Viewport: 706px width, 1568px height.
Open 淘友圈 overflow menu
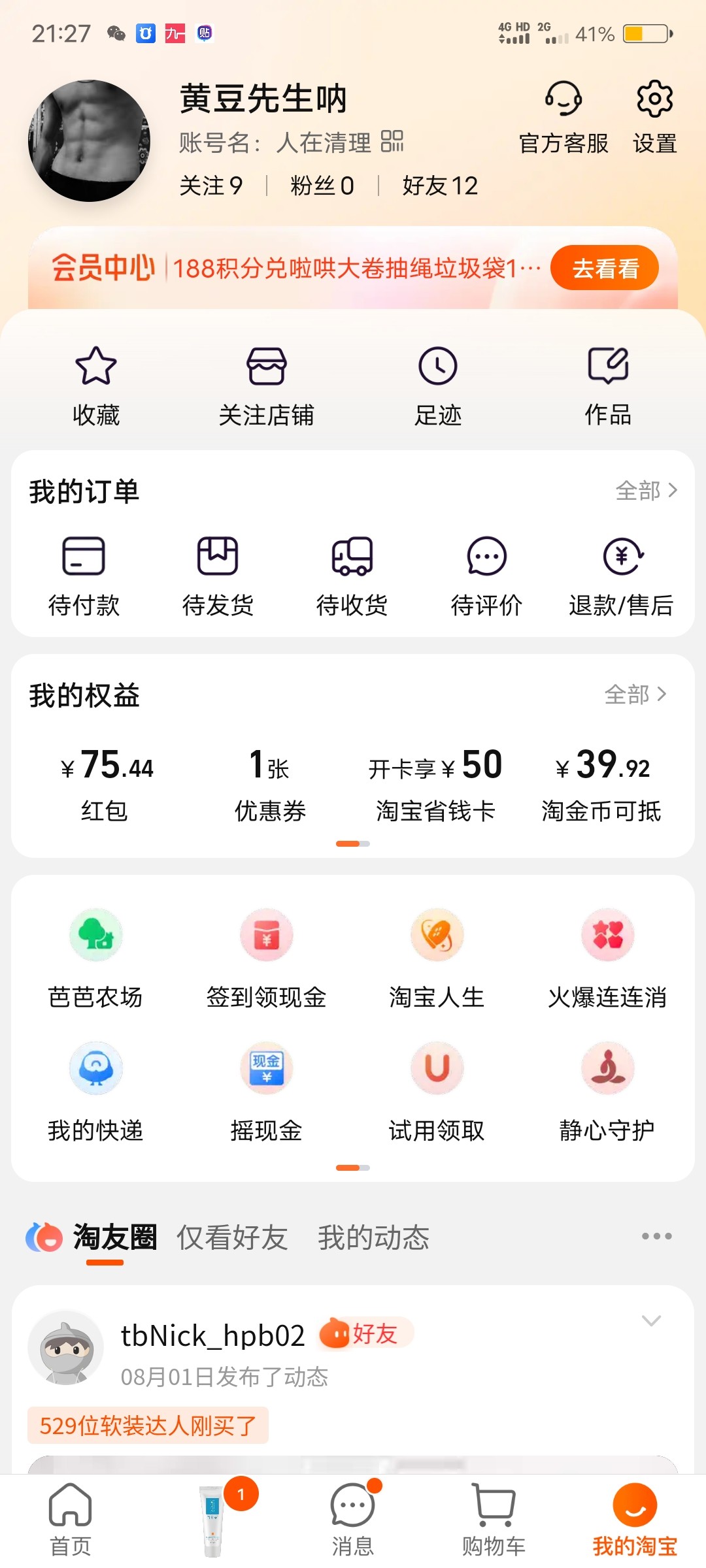tap(656, 1236)
